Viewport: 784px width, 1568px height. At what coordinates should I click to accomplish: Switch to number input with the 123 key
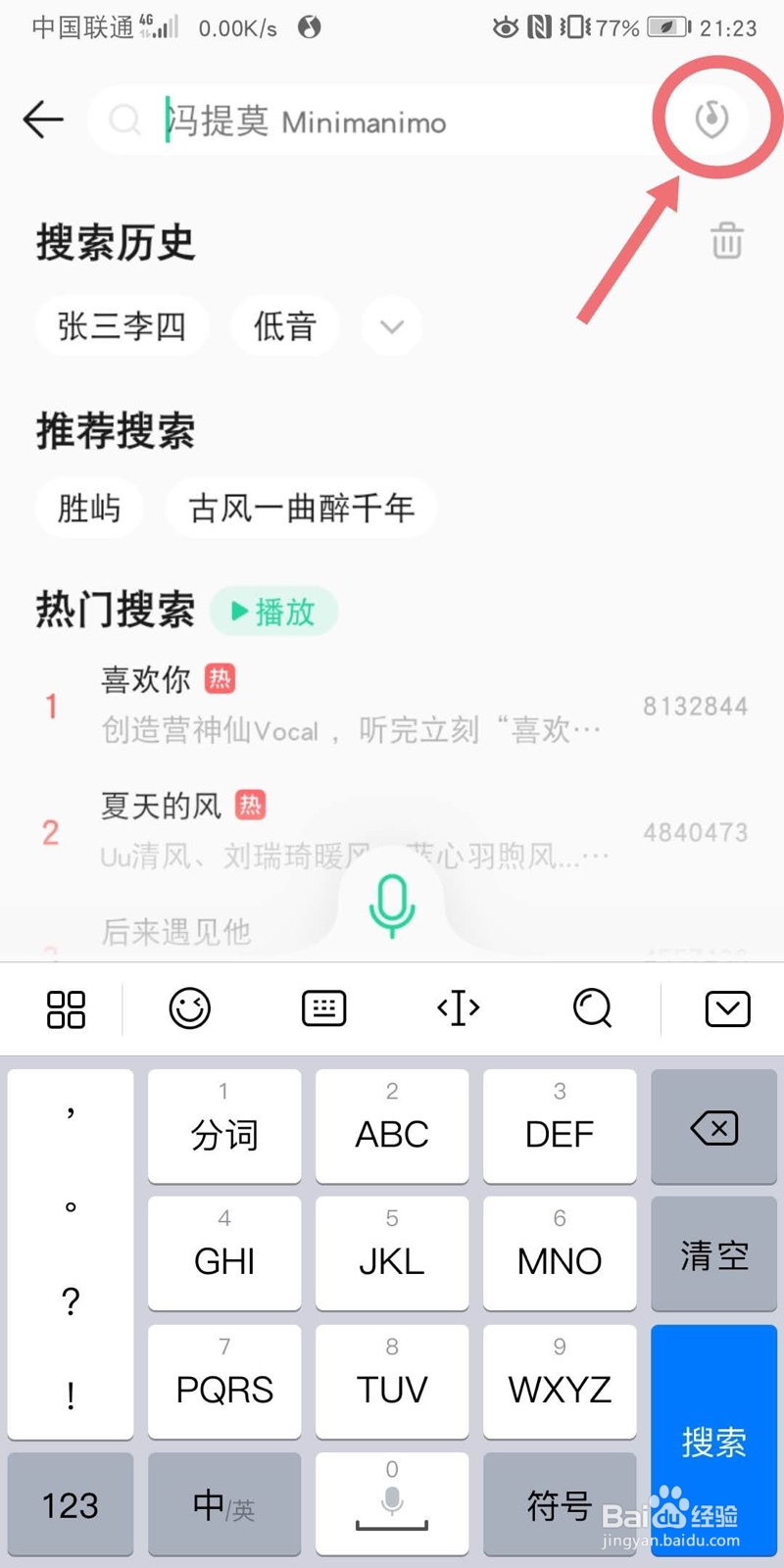[x=70, y=1504]
